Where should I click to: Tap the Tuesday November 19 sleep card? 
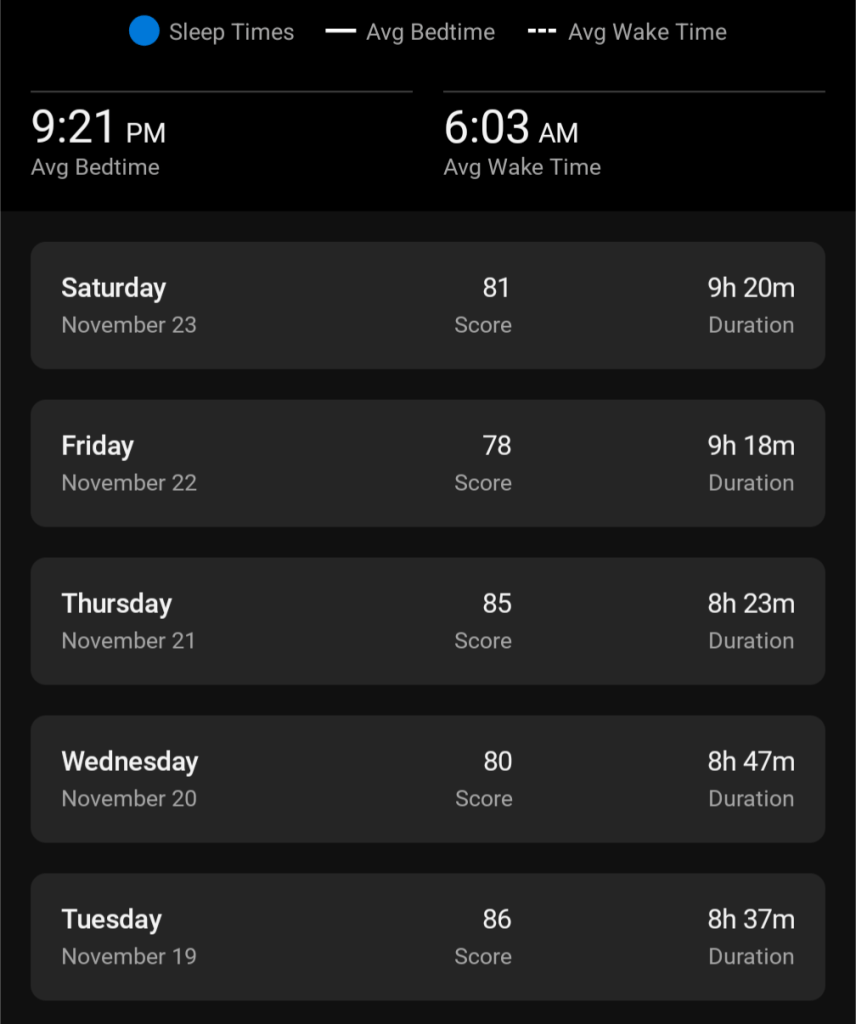coord(427,937)
